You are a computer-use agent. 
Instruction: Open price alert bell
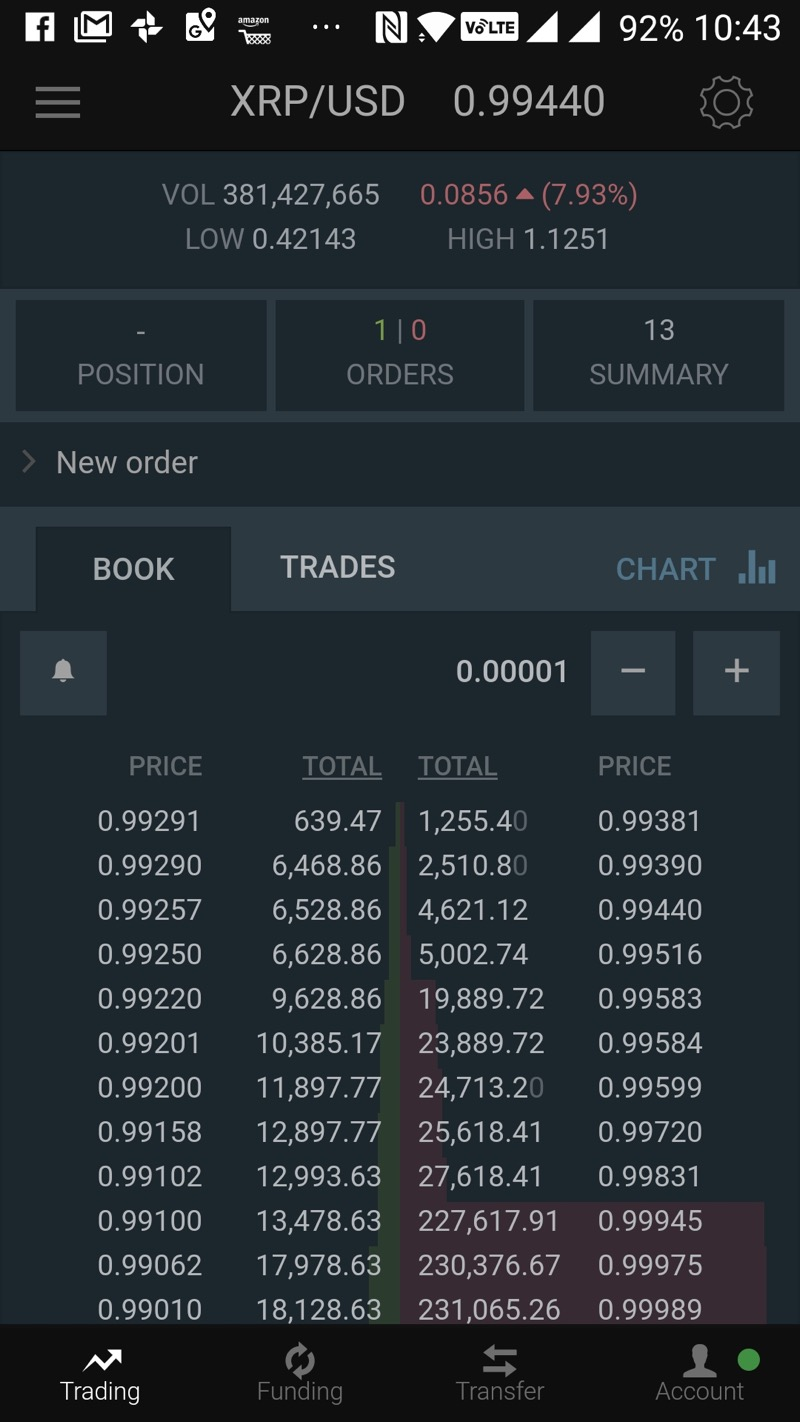coord(62,672)
